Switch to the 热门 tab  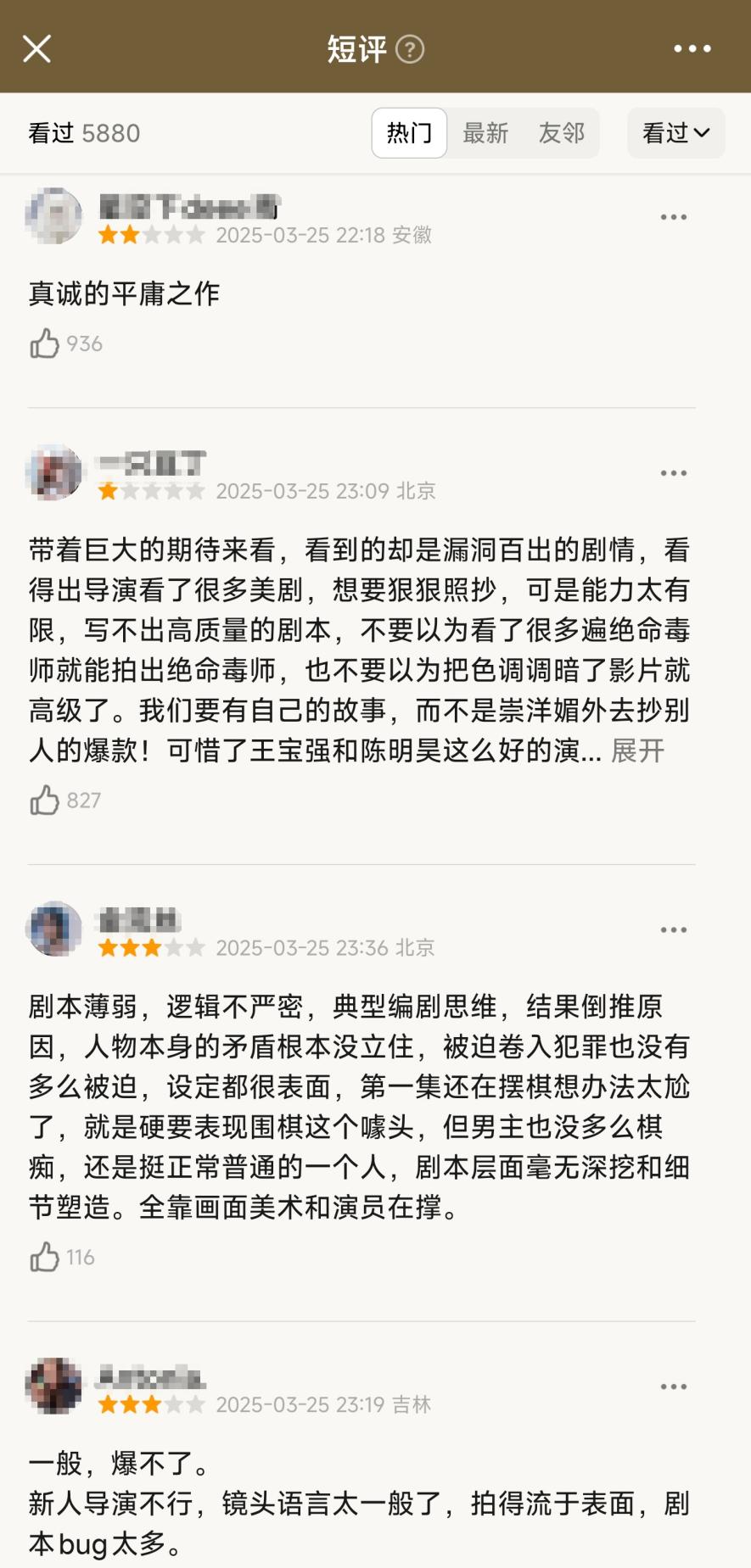pos(409,133)
